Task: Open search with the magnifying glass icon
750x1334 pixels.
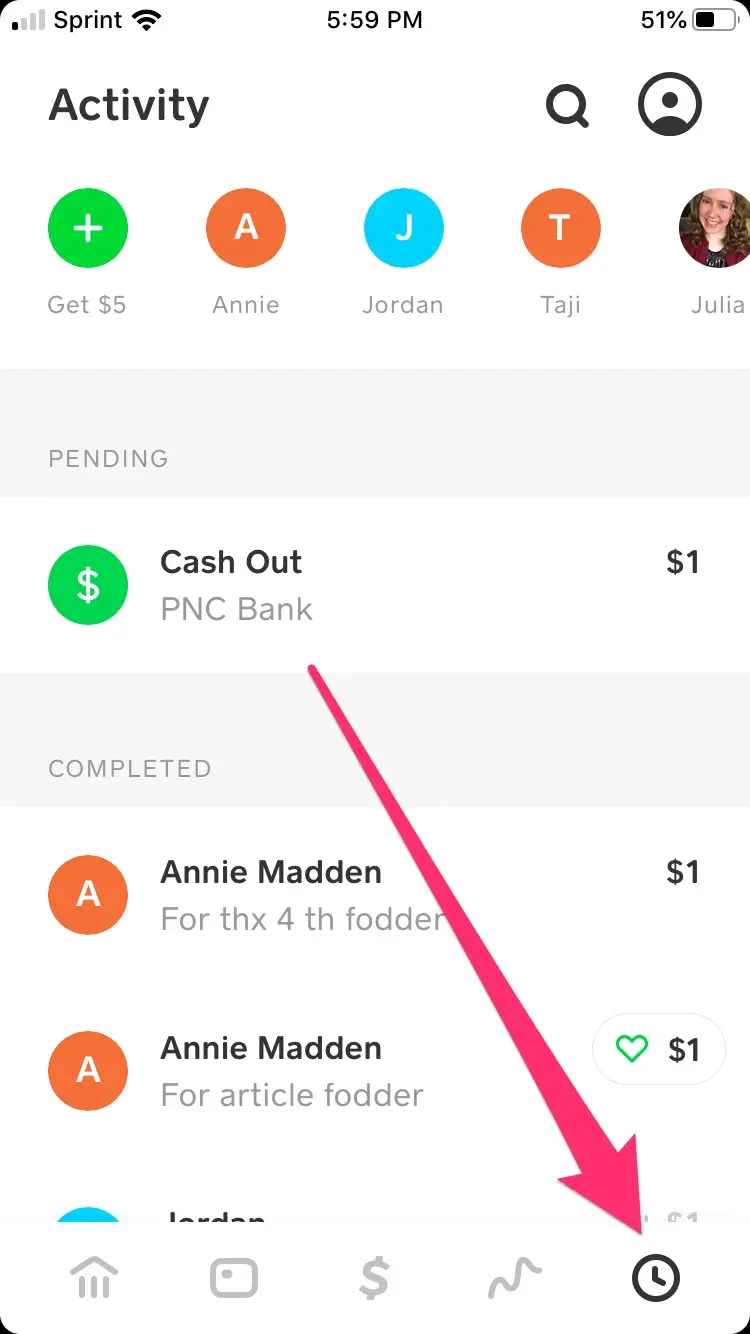Action: [567, 104]
